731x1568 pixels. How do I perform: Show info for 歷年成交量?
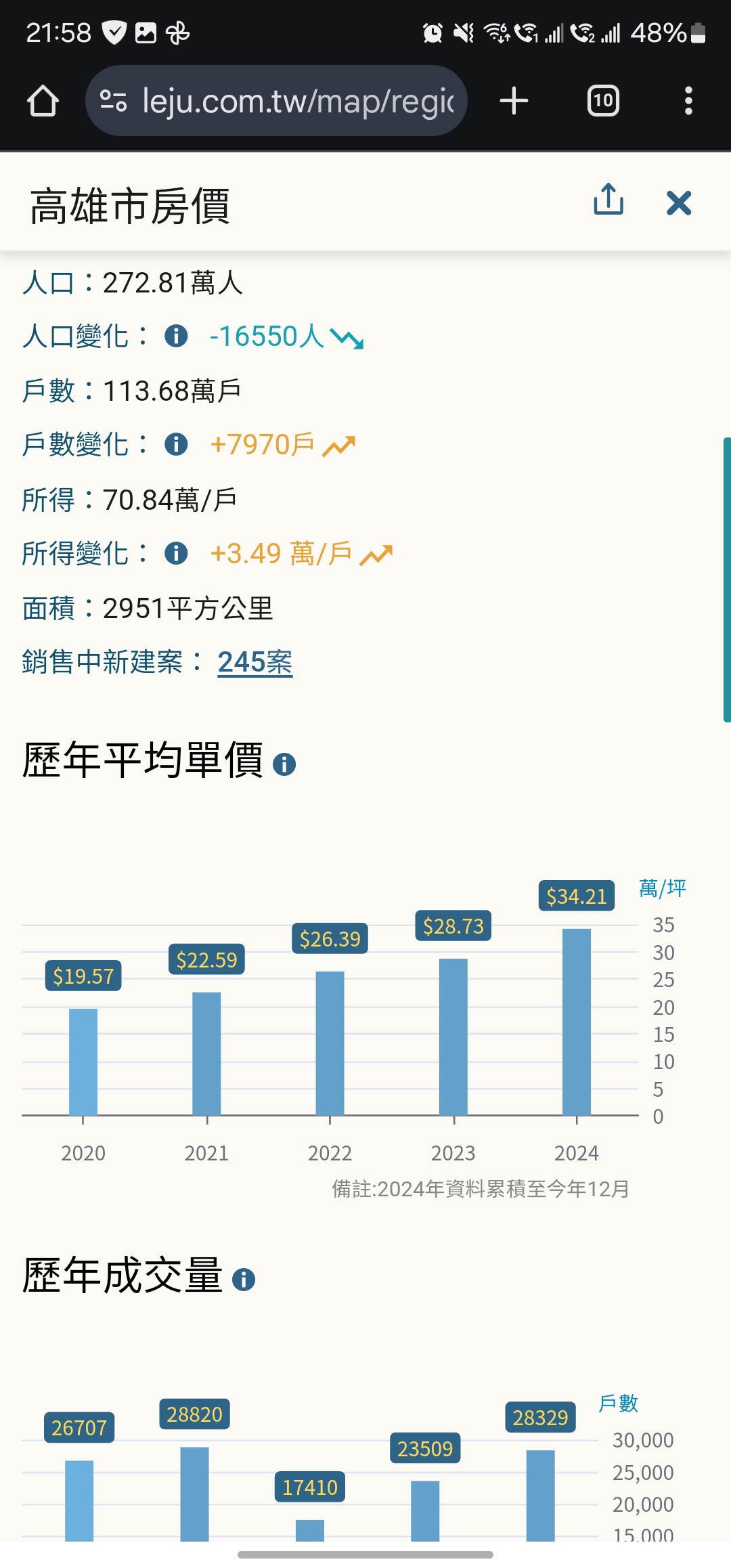(244, 1280)
